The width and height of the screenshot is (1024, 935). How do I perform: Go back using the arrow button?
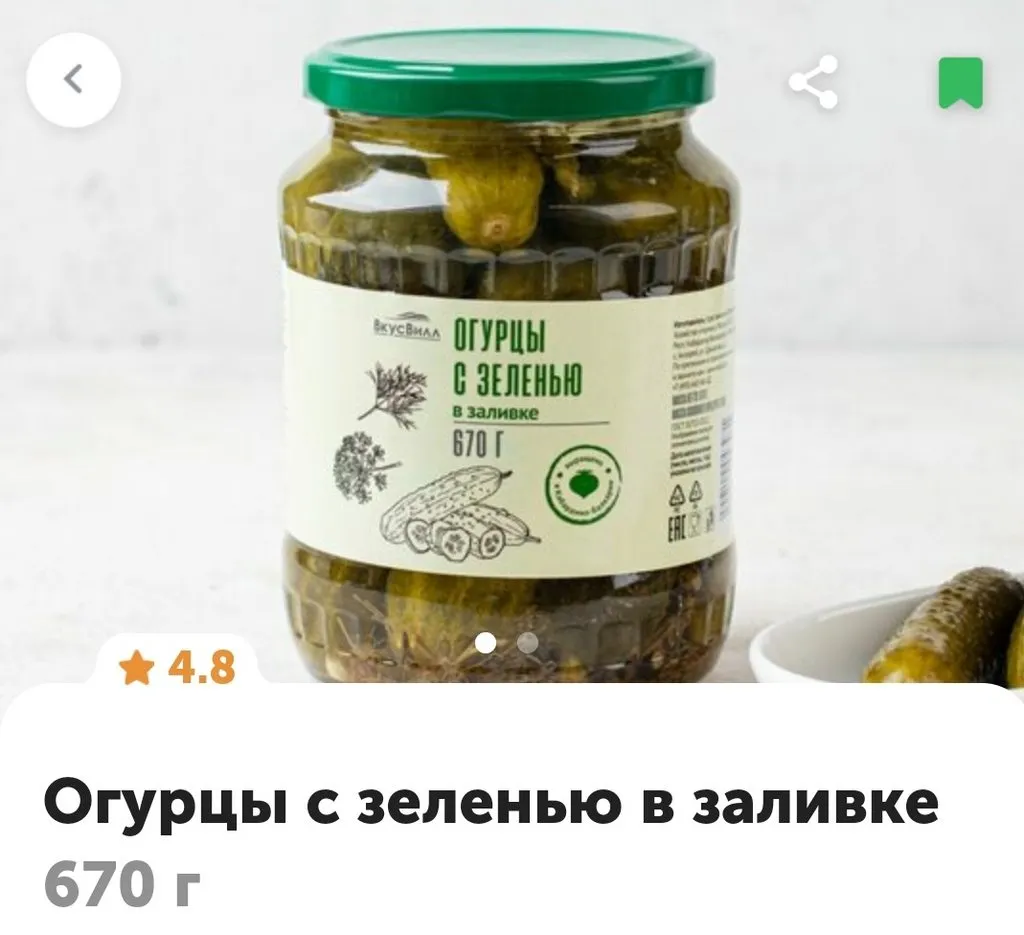pyautogui.click(x=73, y=80)
